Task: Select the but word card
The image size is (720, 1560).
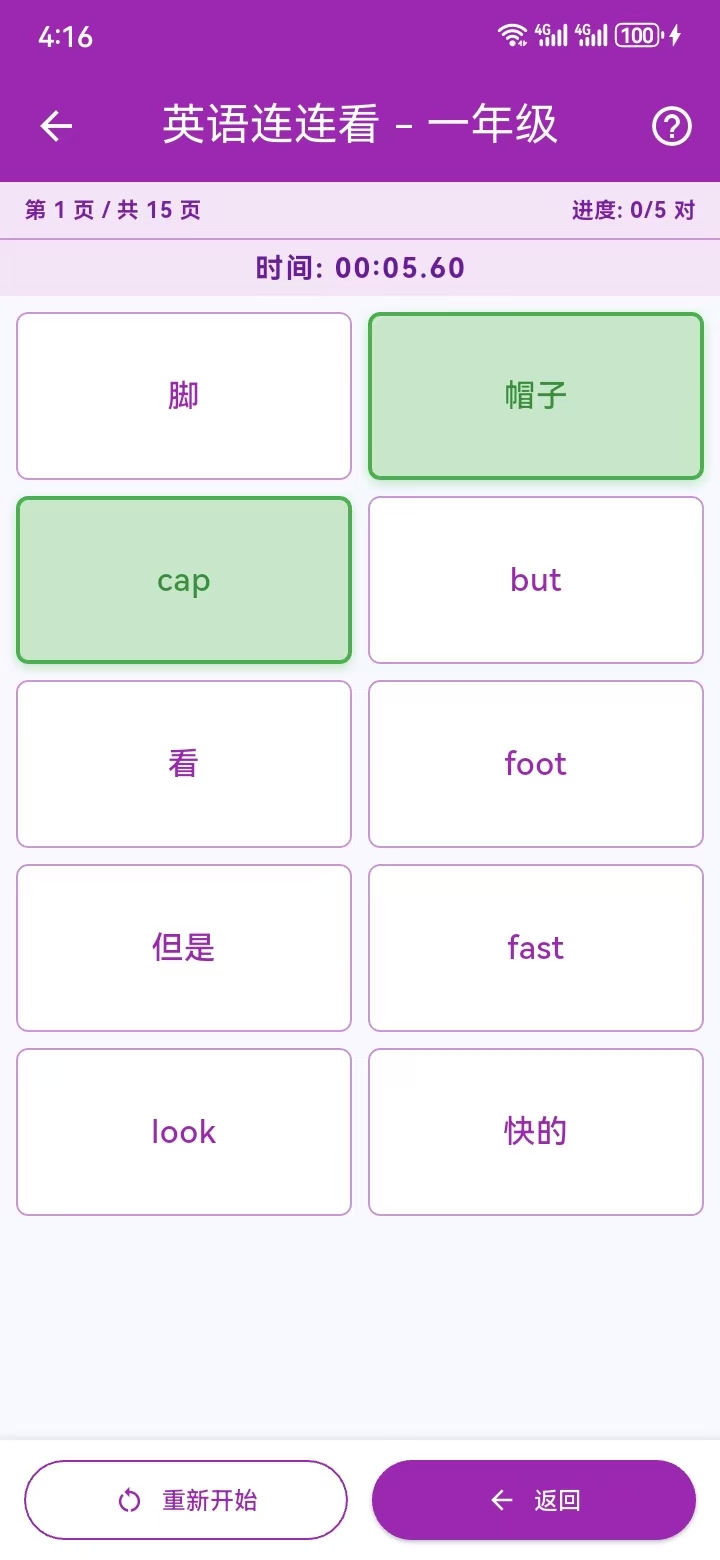Action: point(536,580)
